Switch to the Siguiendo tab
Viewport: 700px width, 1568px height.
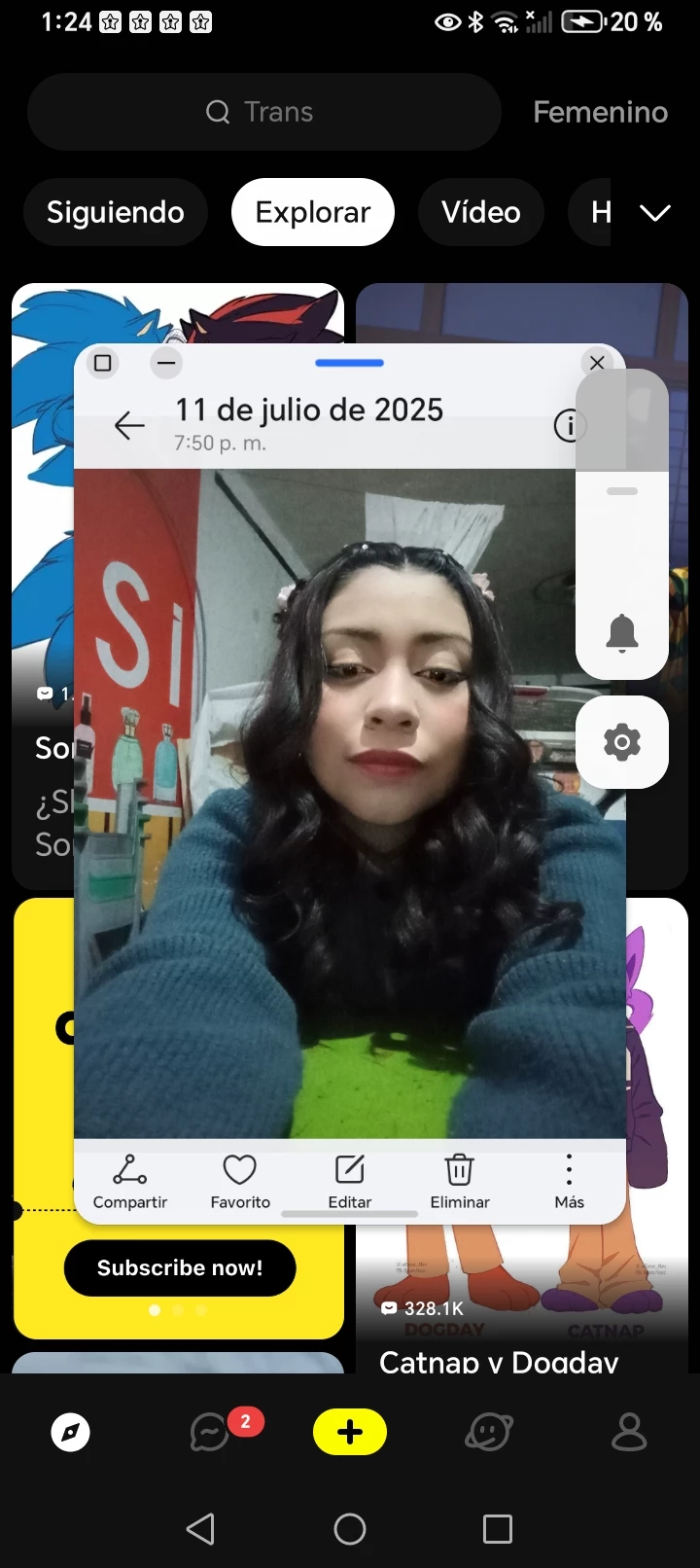pyautogui.click(x=116, y=212)
